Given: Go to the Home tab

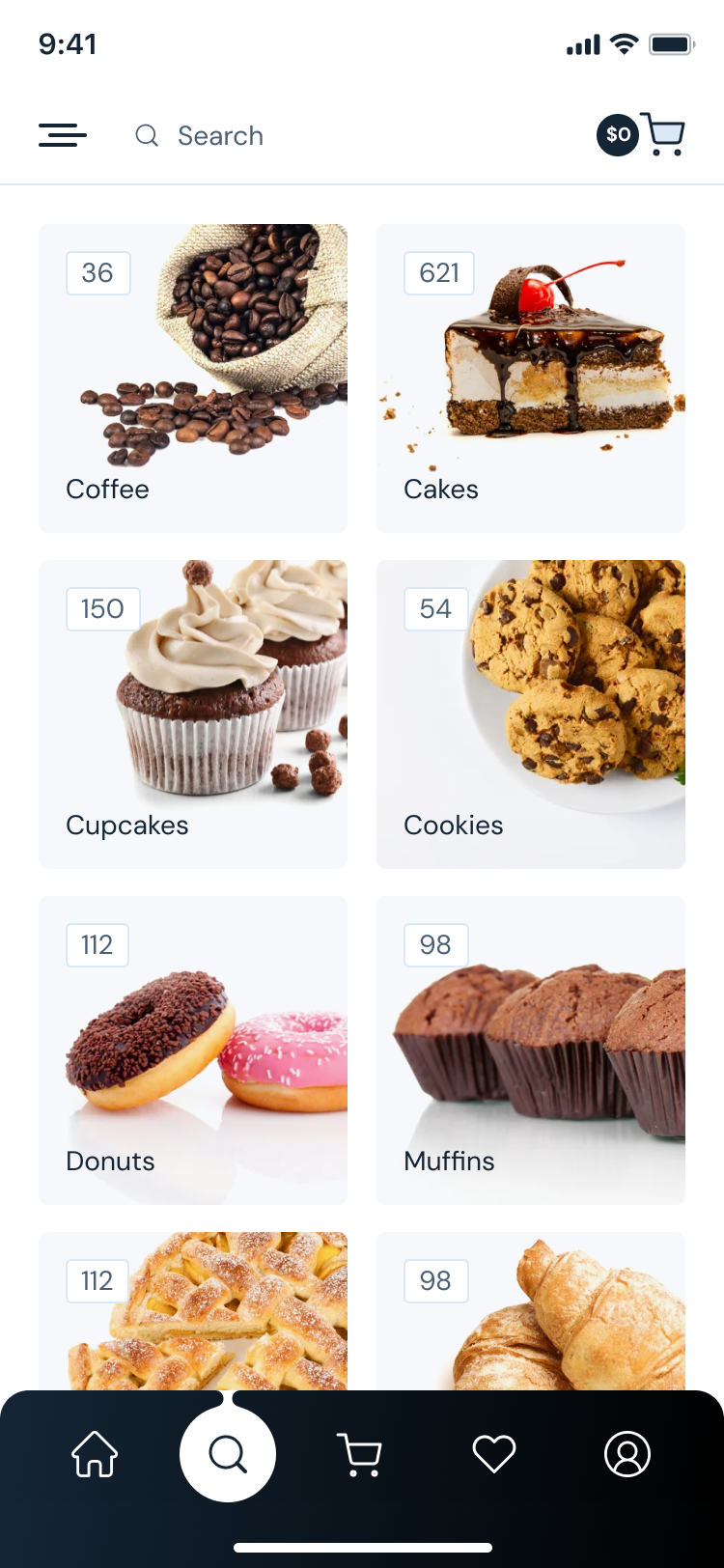Looking at the screenshot, I should point(95,1454).
